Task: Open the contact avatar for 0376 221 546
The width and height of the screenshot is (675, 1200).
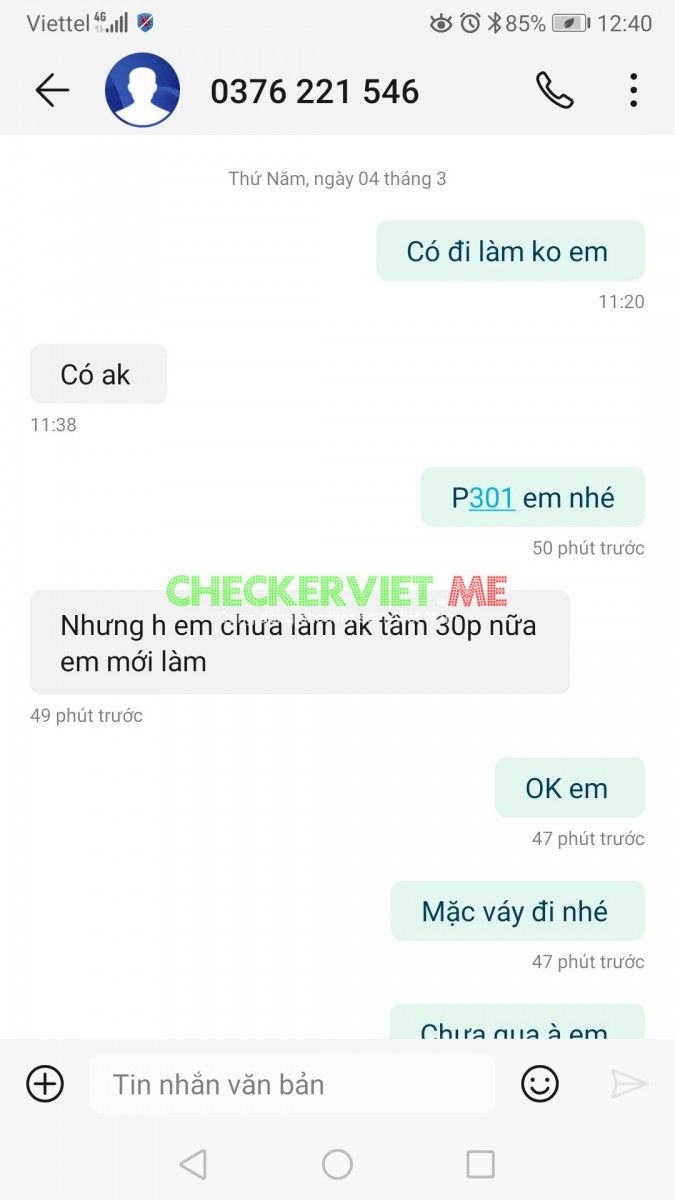Action: (x=142, y=91)
